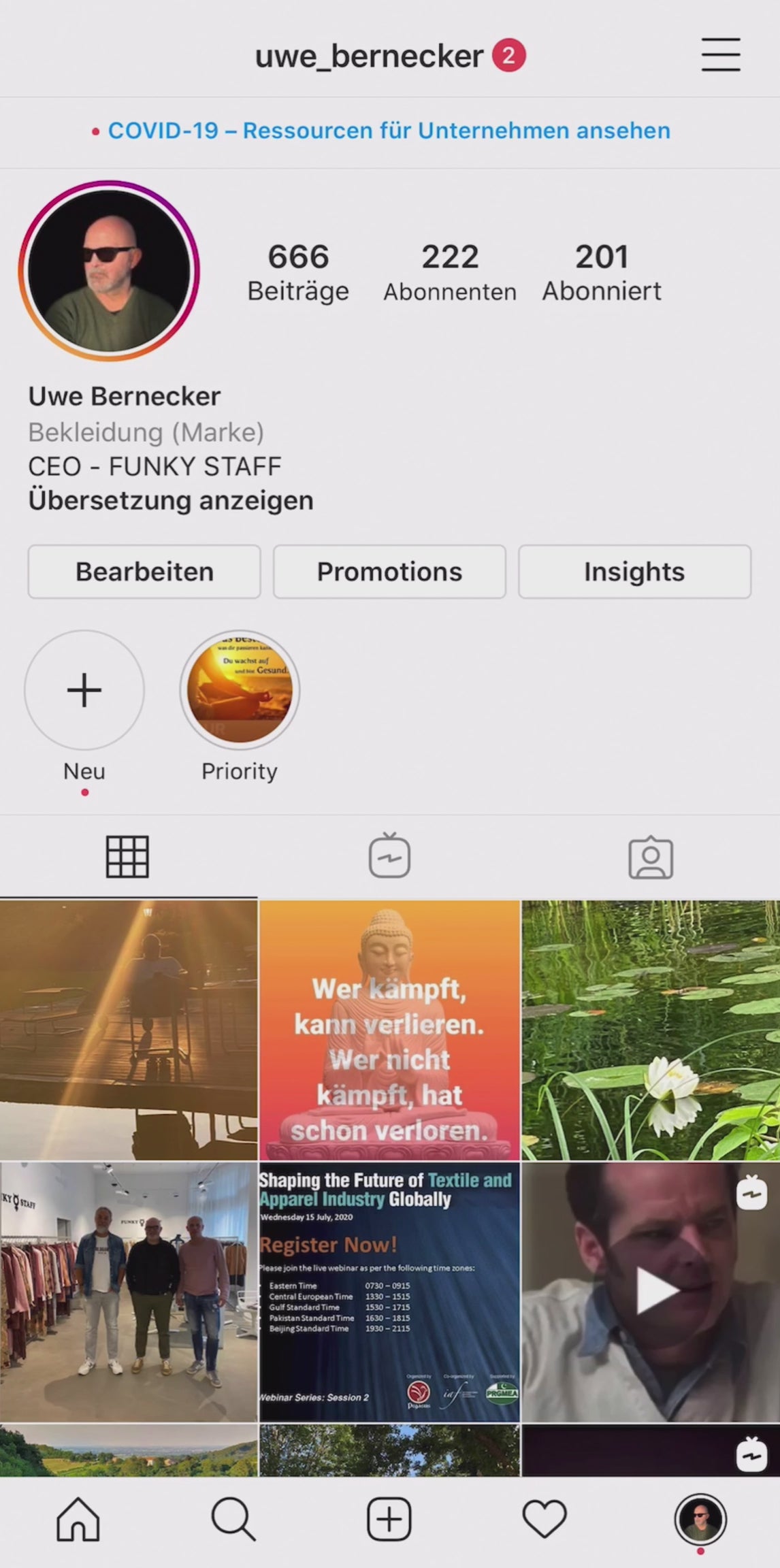Tap Bearbeiten to edit profile
The image size is (780, 1568).
[144, 572]
